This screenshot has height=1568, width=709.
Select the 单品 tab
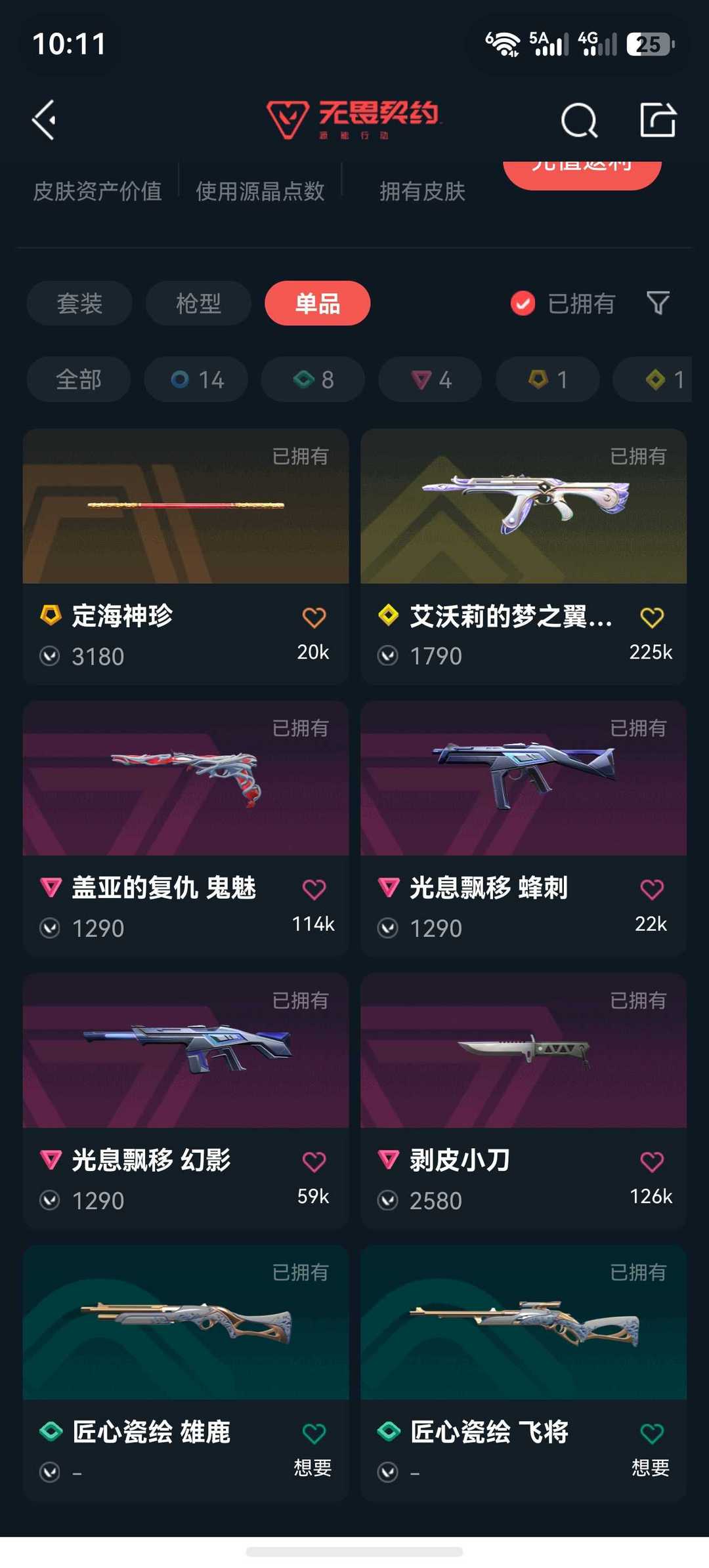coord(318,303)
